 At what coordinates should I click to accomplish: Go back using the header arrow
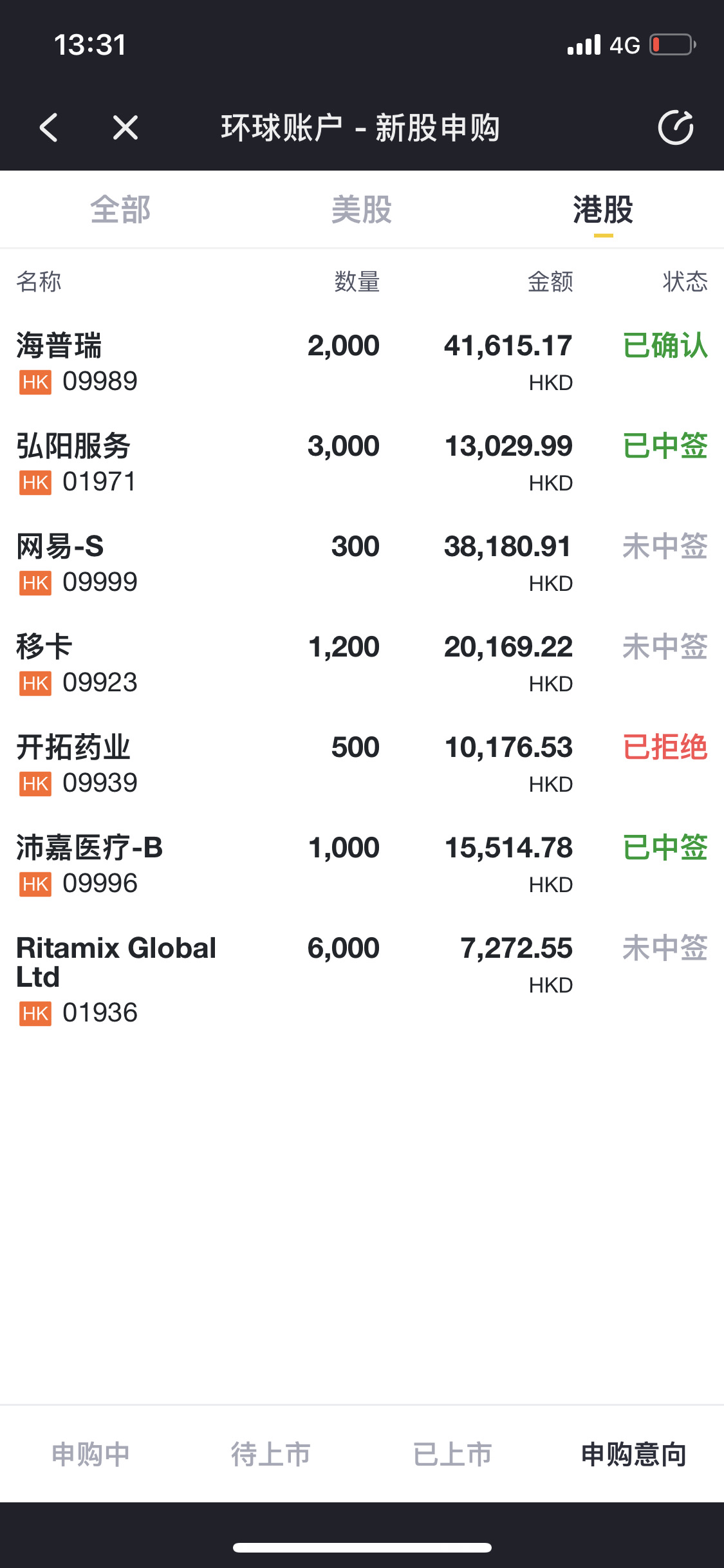49,127
